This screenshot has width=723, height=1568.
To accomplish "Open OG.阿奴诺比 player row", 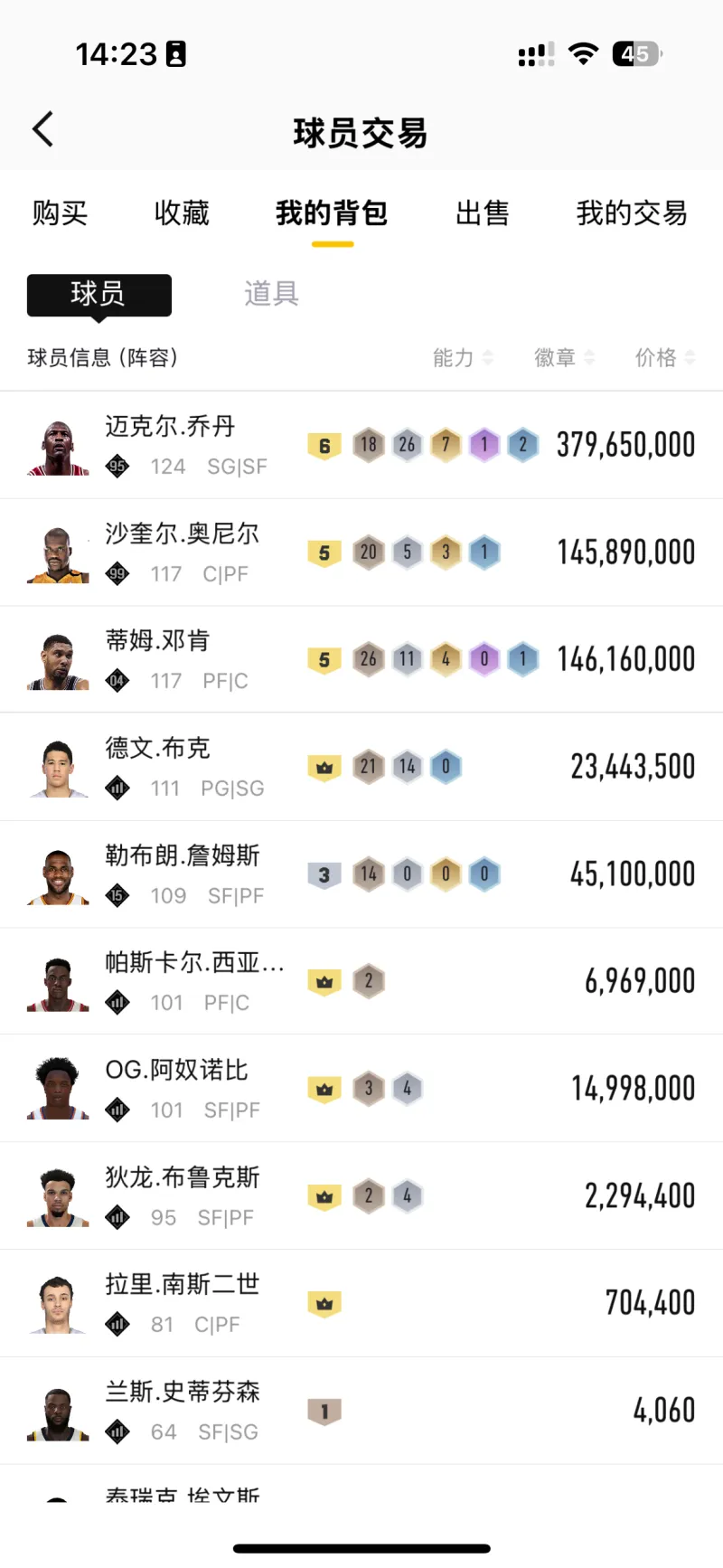I will [361, 1089].
